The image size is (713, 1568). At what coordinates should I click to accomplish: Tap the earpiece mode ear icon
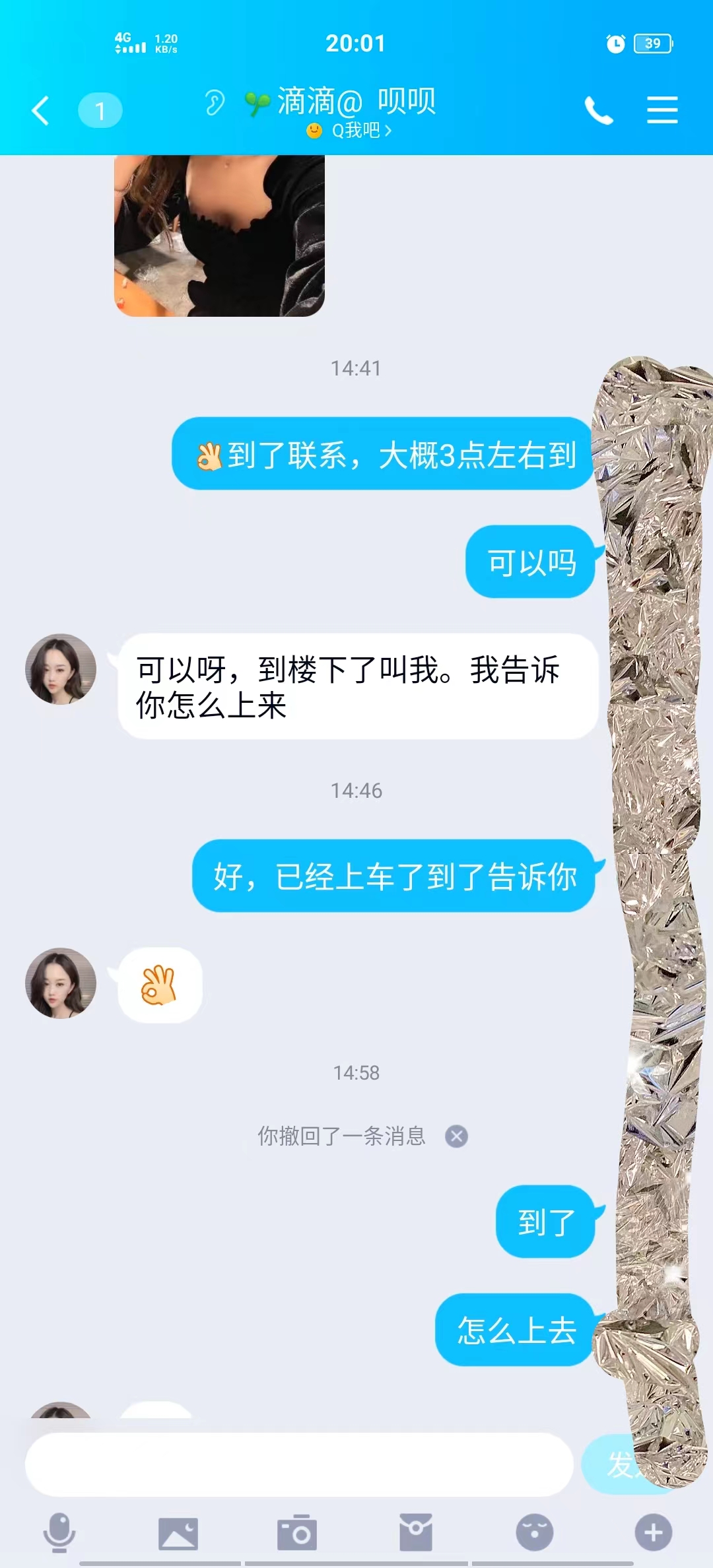(214, 103)
